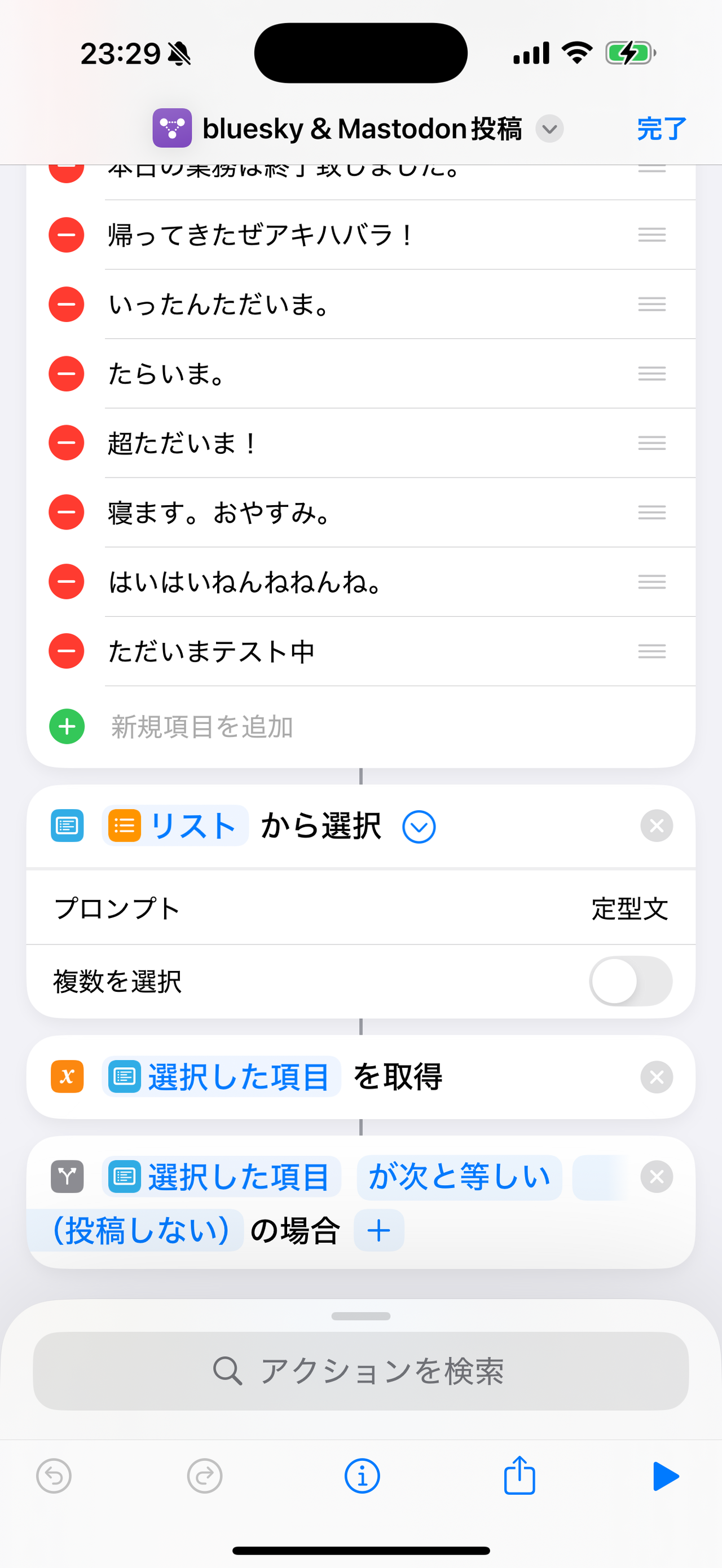Tap the red minus beside たらいま。
722x1568 pixels.
point(66,374)
